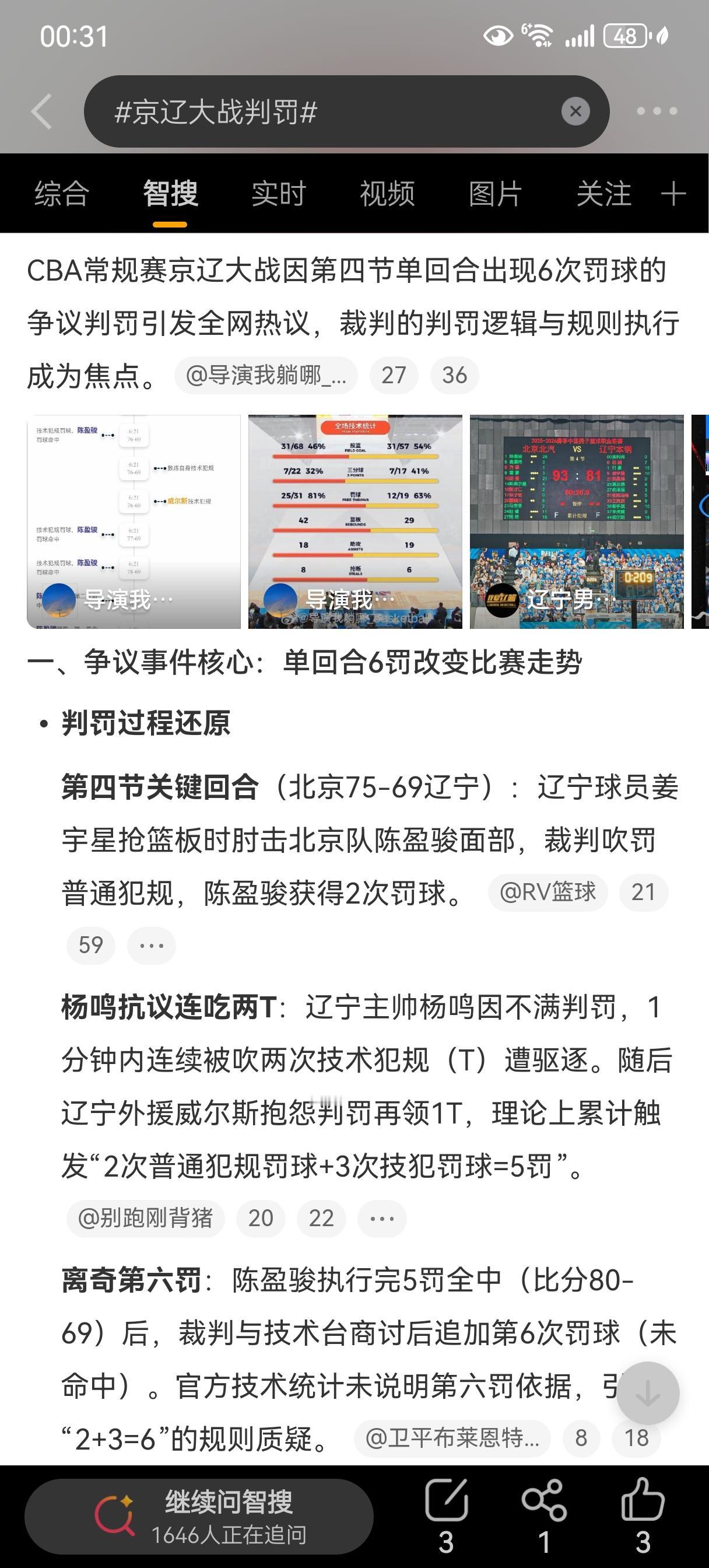The height and width of the screenshot is (1568, 709).
Task: Navigate back using the left arrow
Action: pyautogui.click(x=41, y=111)
